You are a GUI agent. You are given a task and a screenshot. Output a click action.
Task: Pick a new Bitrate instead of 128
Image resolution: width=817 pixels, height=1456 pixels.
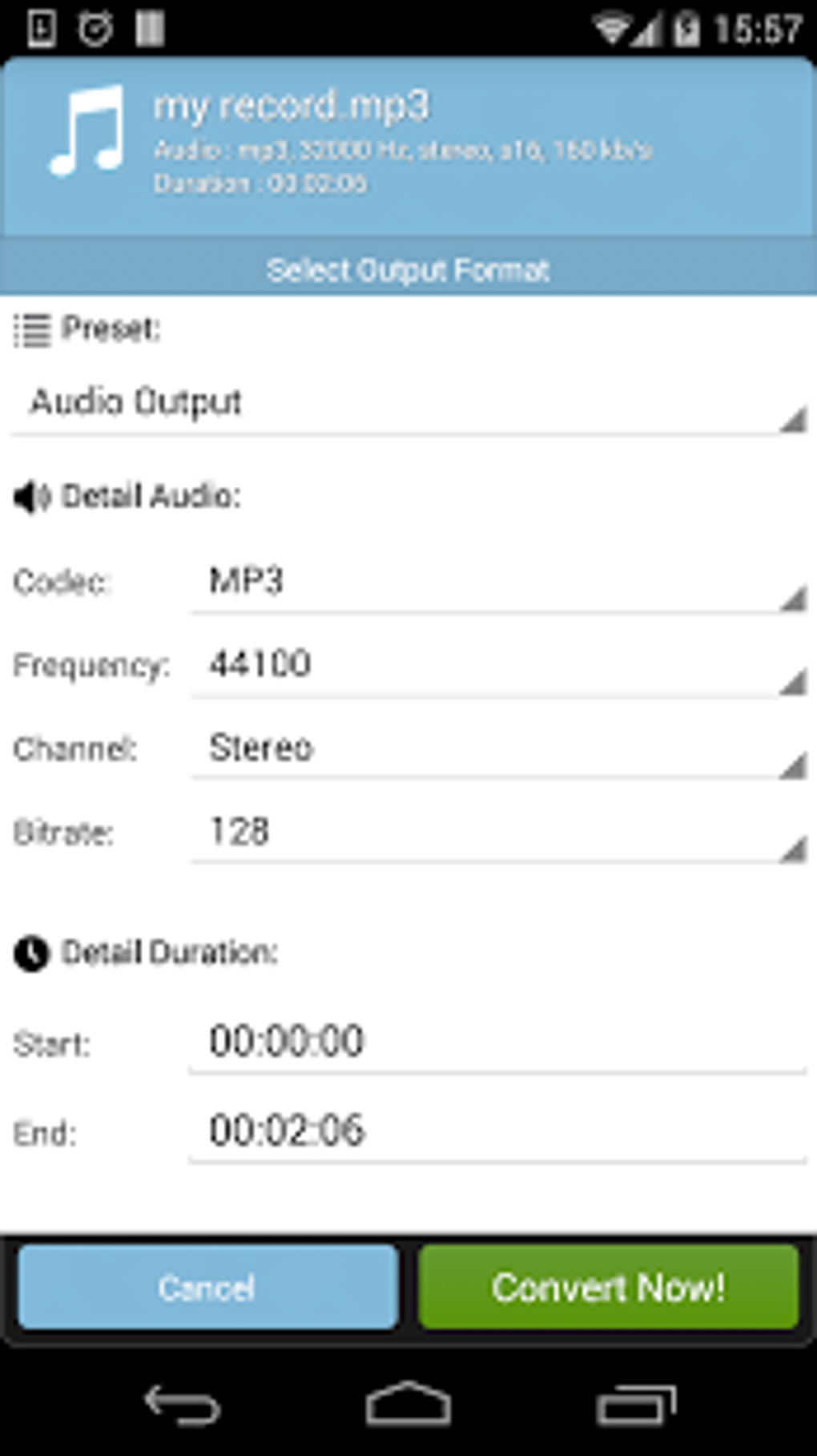[x=497, y=833]
